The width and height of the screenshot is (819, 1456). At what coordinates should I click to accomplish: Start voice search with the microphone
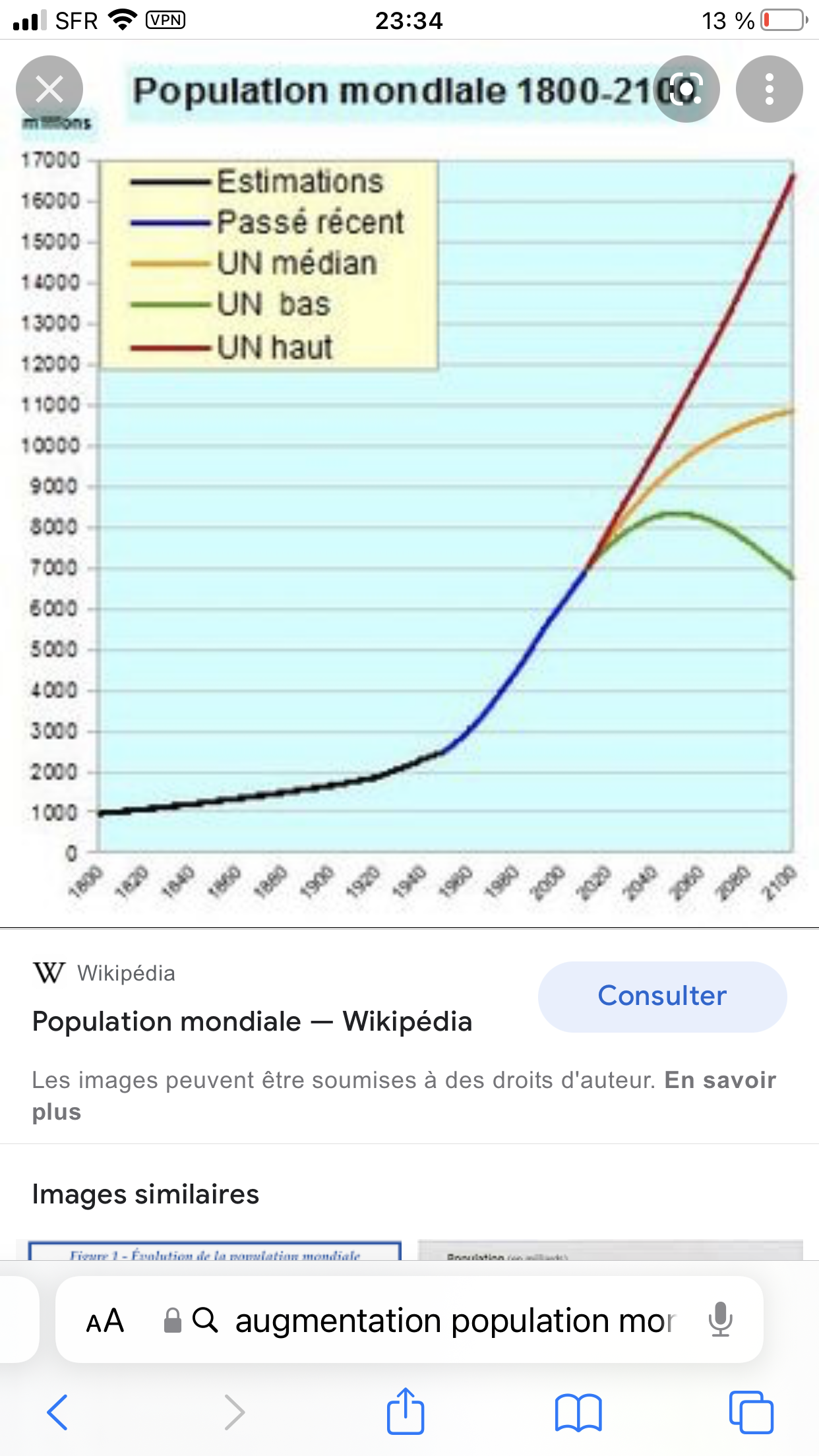[x=721, y=1319]
